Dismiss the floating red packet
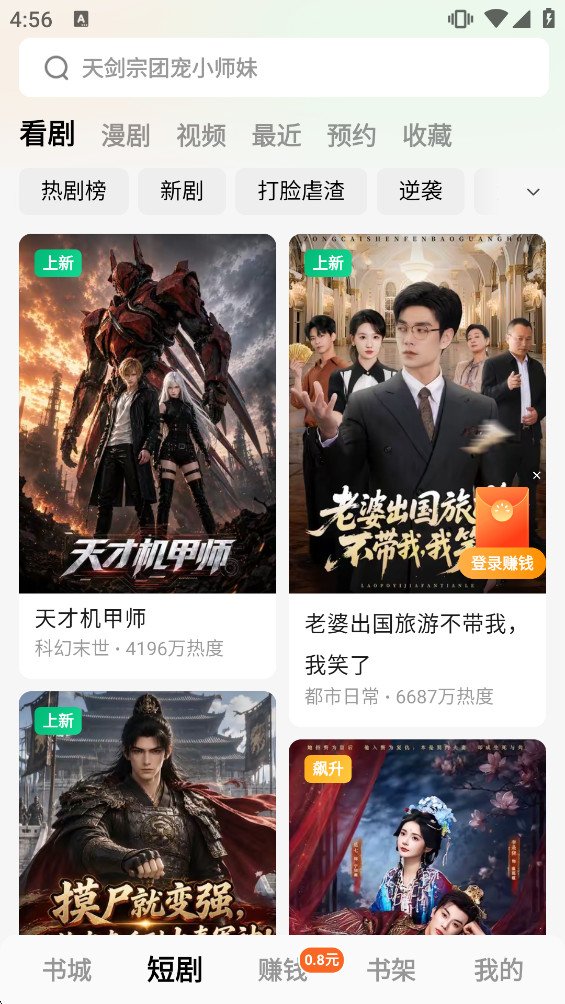The width and height of the screenshot is (565, 1004). (x=536, y=475)
